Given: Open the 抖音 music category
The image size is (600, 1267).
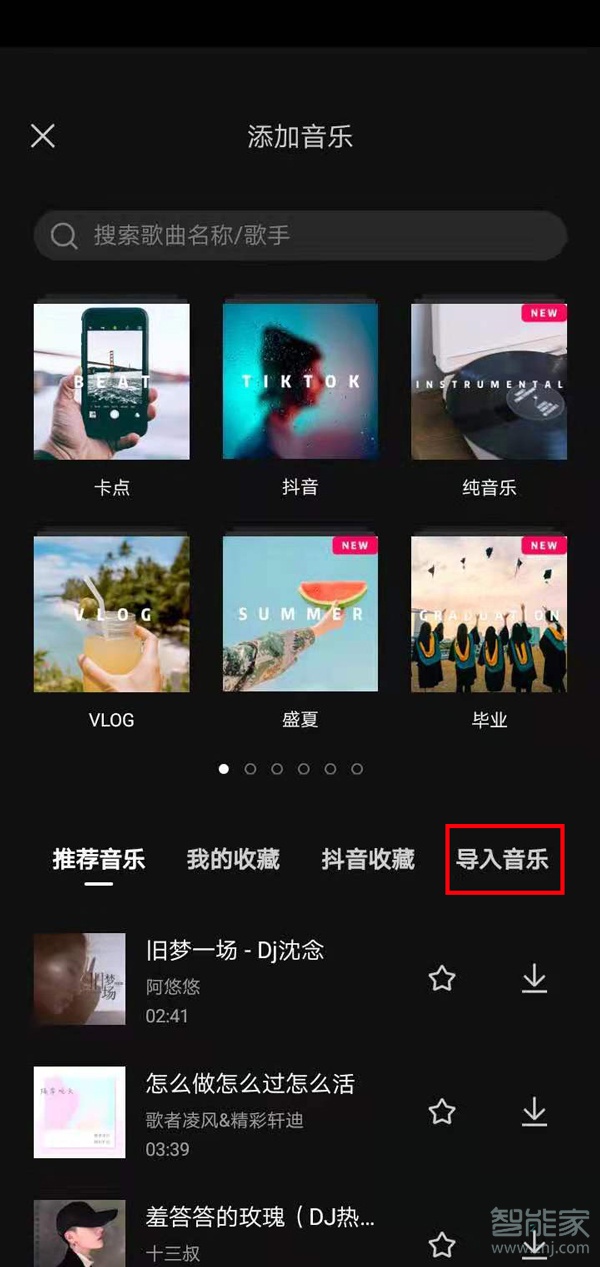Looking at the screenshot, I should [x=300, y=382].
